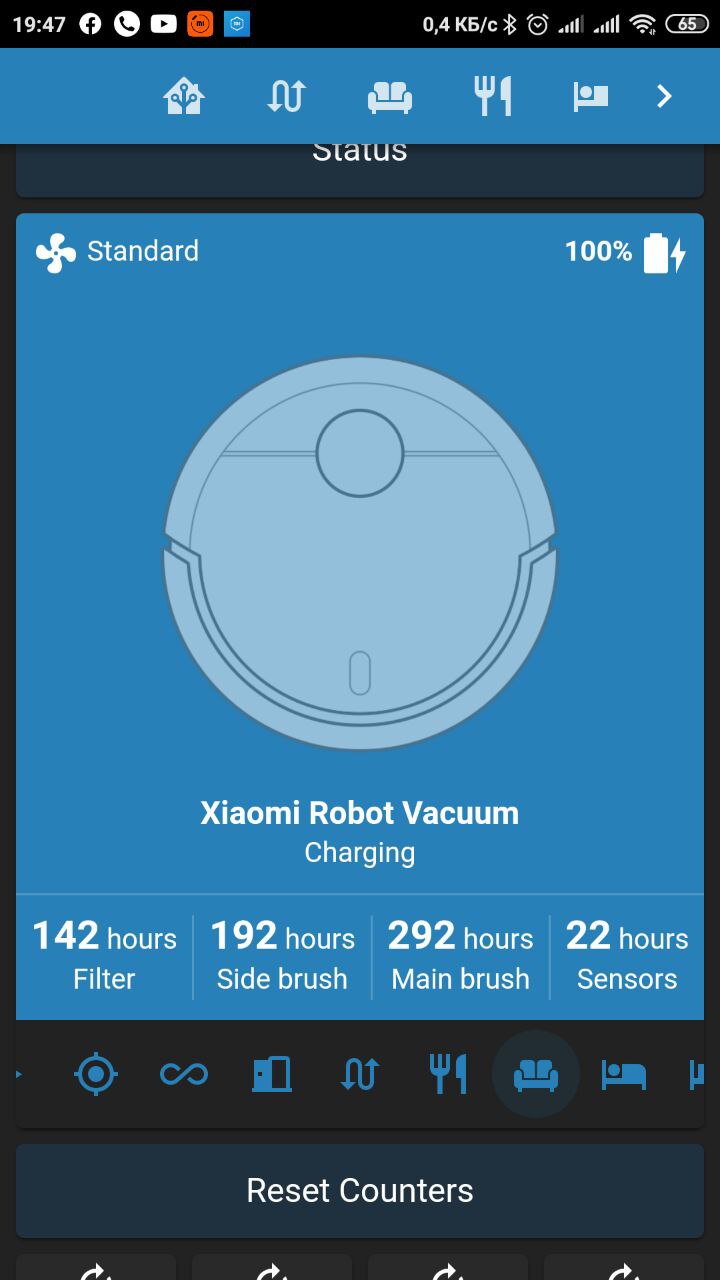This screenshot has width=720, height=1280.
Task: Open Xiaomi Robot Vacuum details
Action: (359, 812)
